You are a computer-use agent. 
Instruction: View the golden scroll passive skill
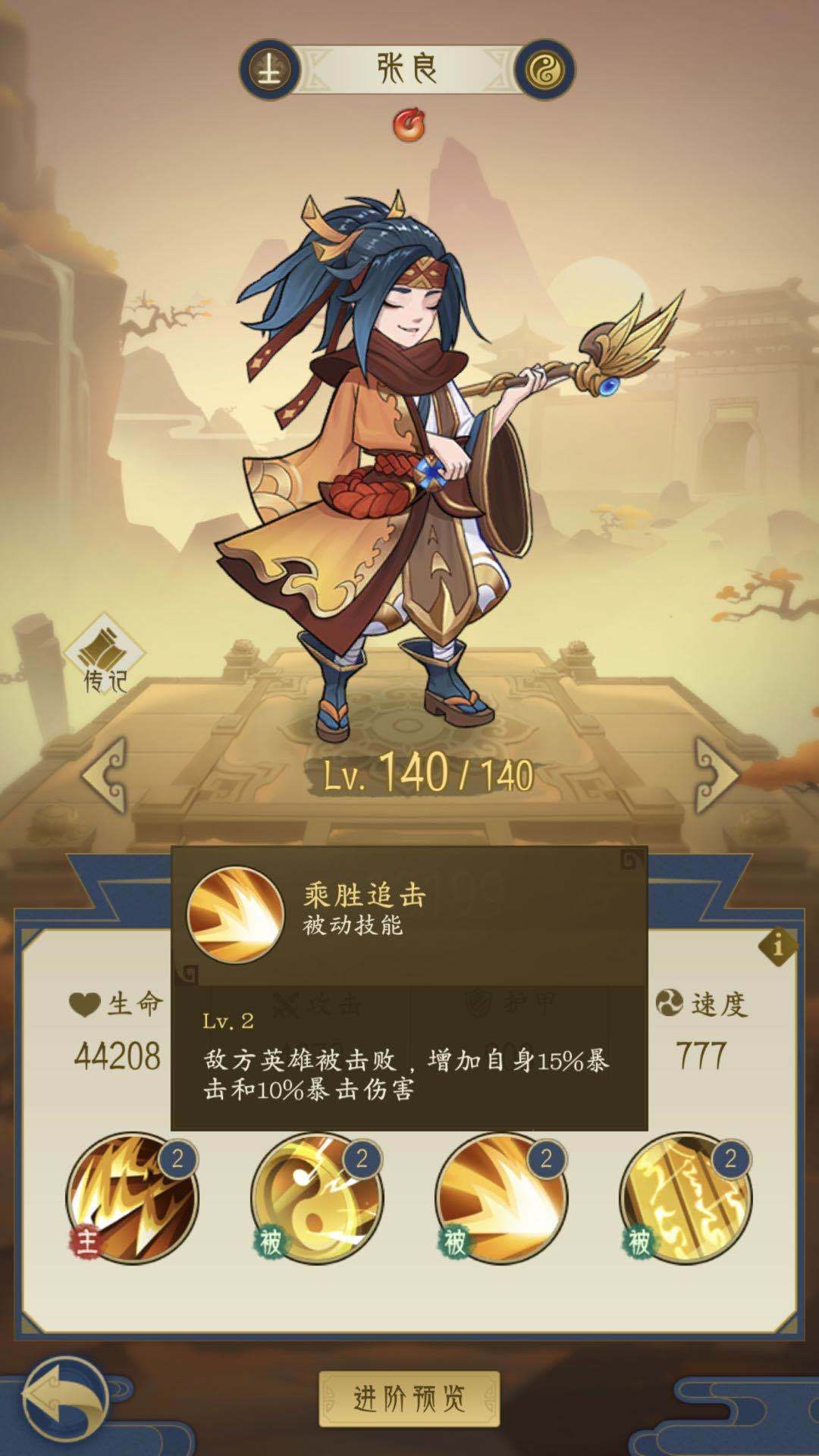click(686, 1199)
